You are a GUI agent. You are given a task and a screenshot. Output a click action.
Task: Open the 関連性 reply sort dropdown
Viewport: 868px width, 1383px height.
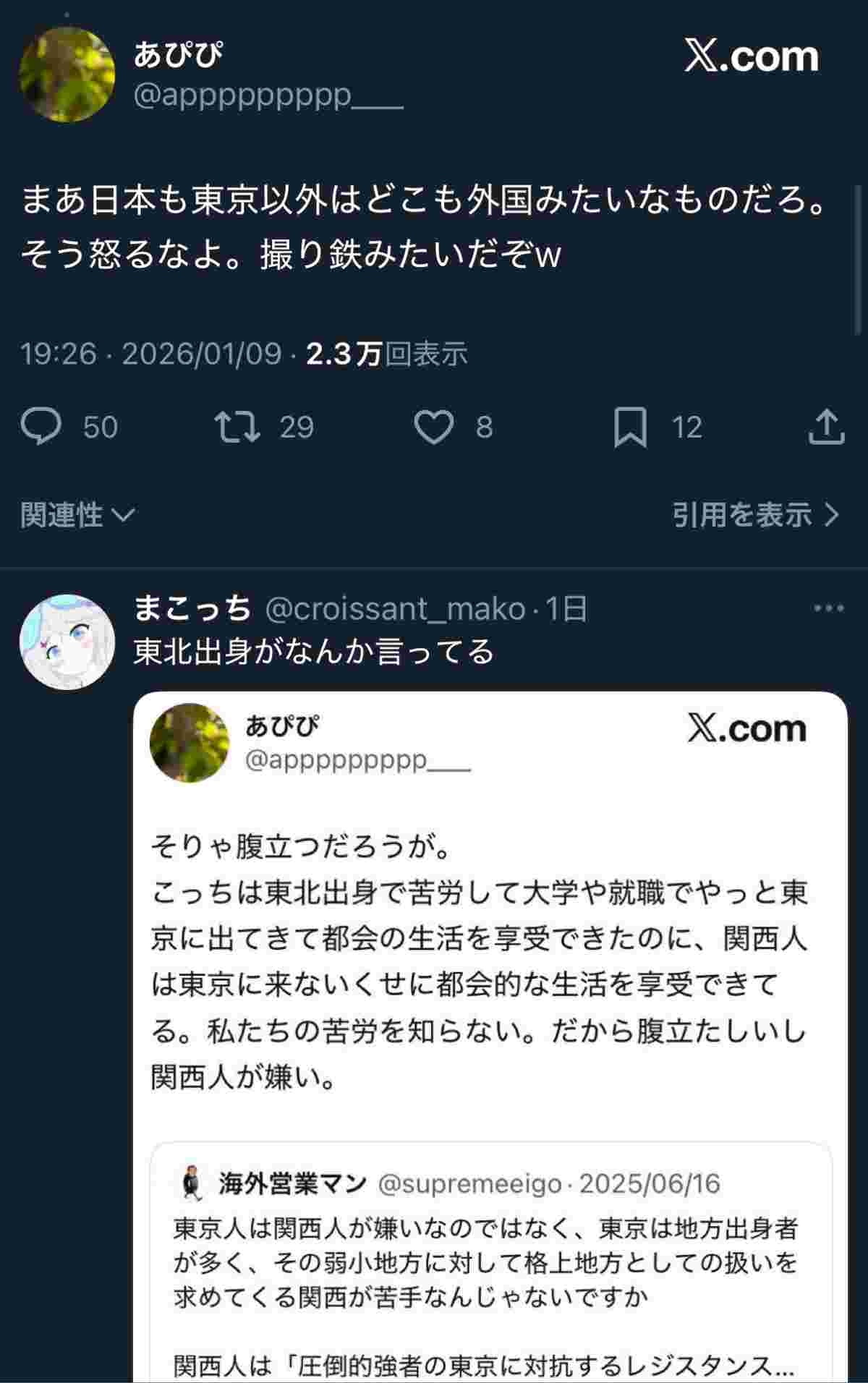click(x=77, y=515)
